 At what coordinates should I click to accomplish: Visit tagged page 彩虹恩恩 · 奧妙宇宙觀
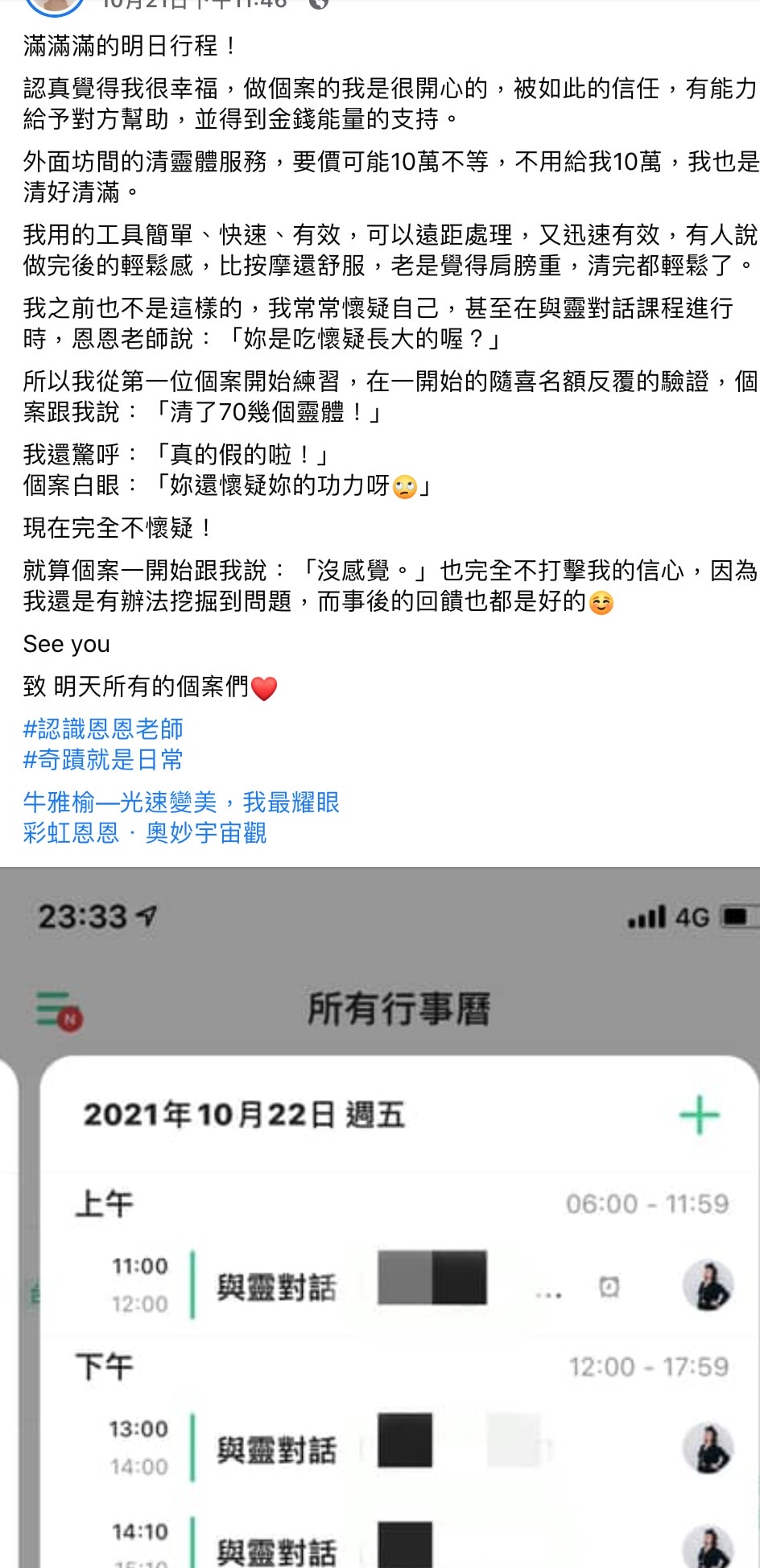coord(145,832)
